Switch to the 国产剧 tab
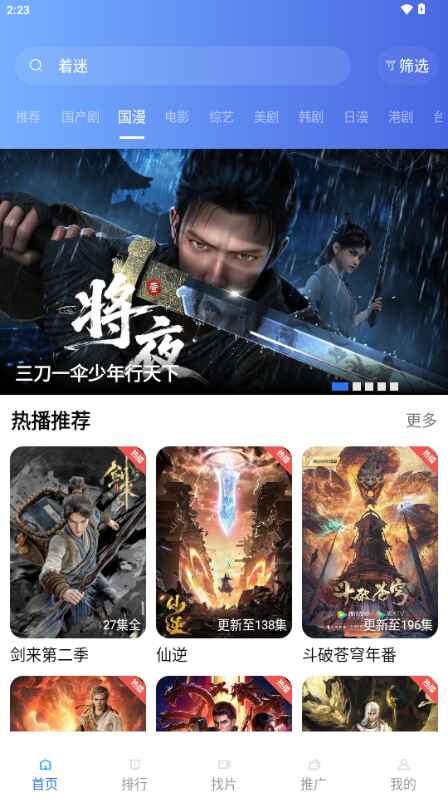Viewport: 448px width, 798px height. (x=80, y=118)
